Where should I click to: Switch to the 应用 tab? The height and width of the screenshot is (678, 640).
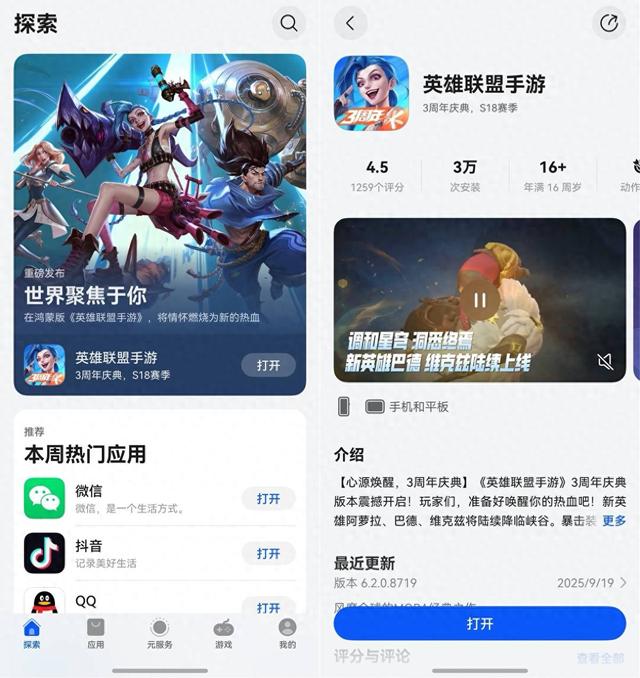coord(95,633)
